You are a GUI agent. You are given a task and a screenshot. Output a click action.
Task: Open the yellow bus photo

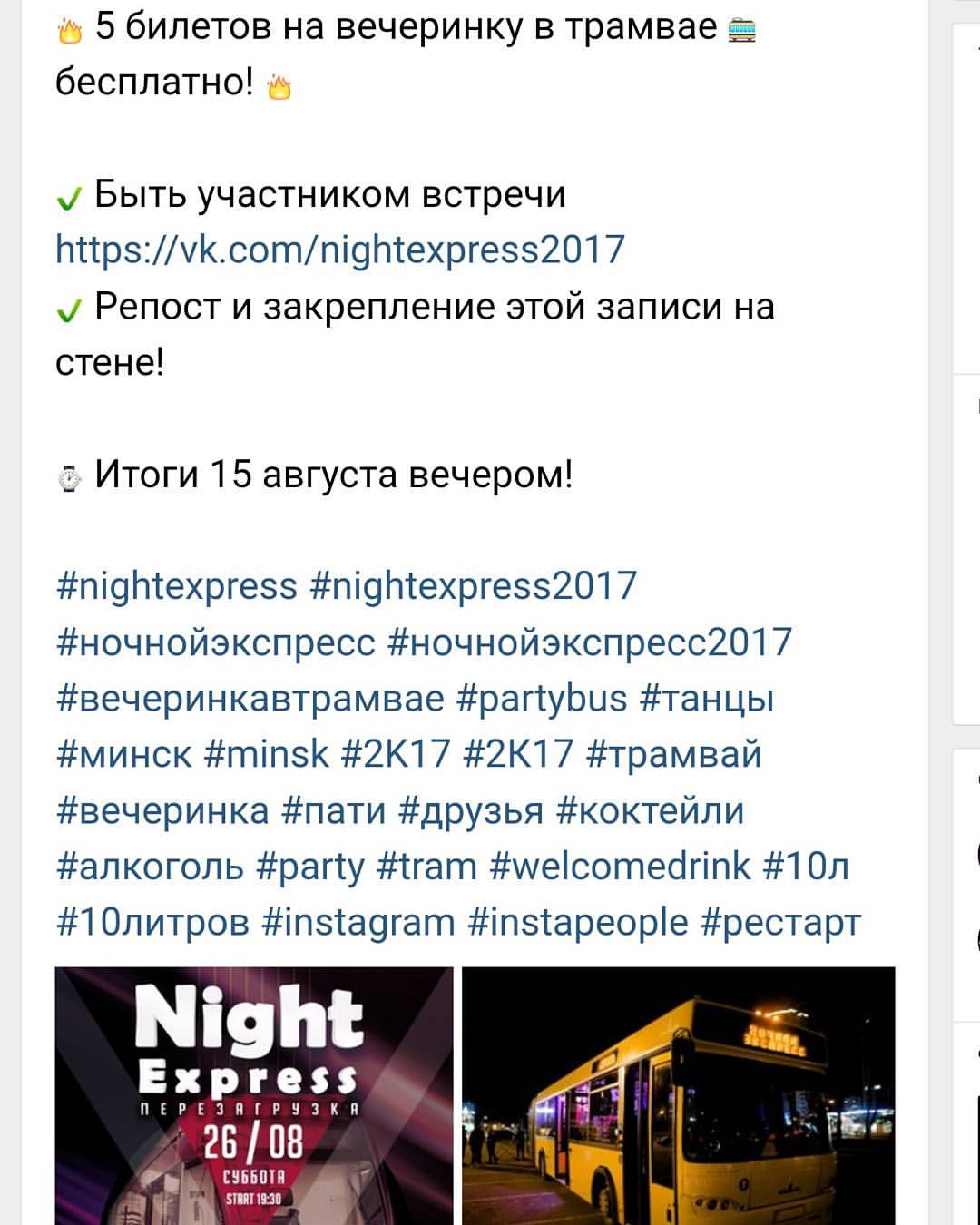point(678,1095)
